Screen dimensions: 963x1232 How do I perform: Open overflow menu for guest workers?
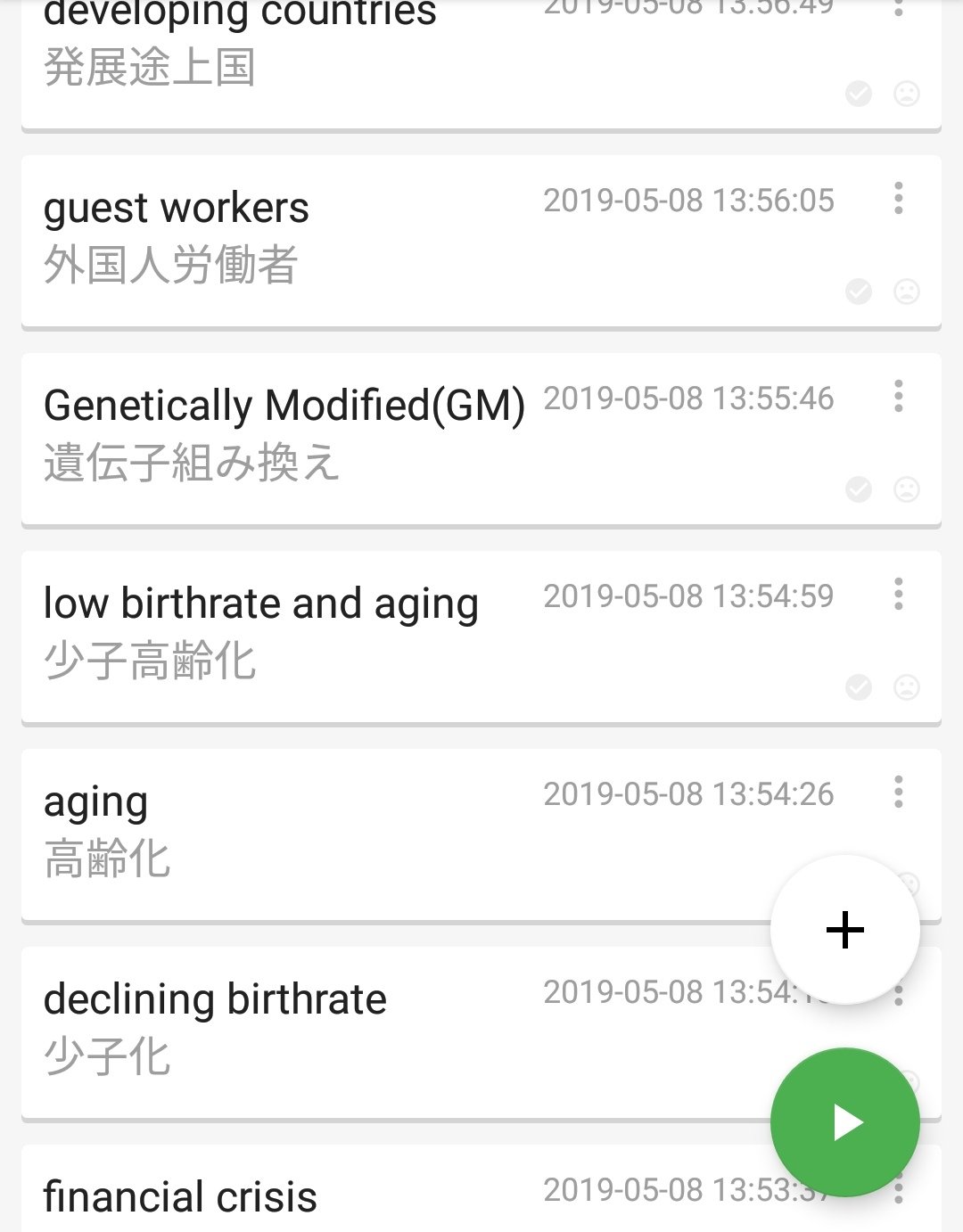(x=898, y=198)
